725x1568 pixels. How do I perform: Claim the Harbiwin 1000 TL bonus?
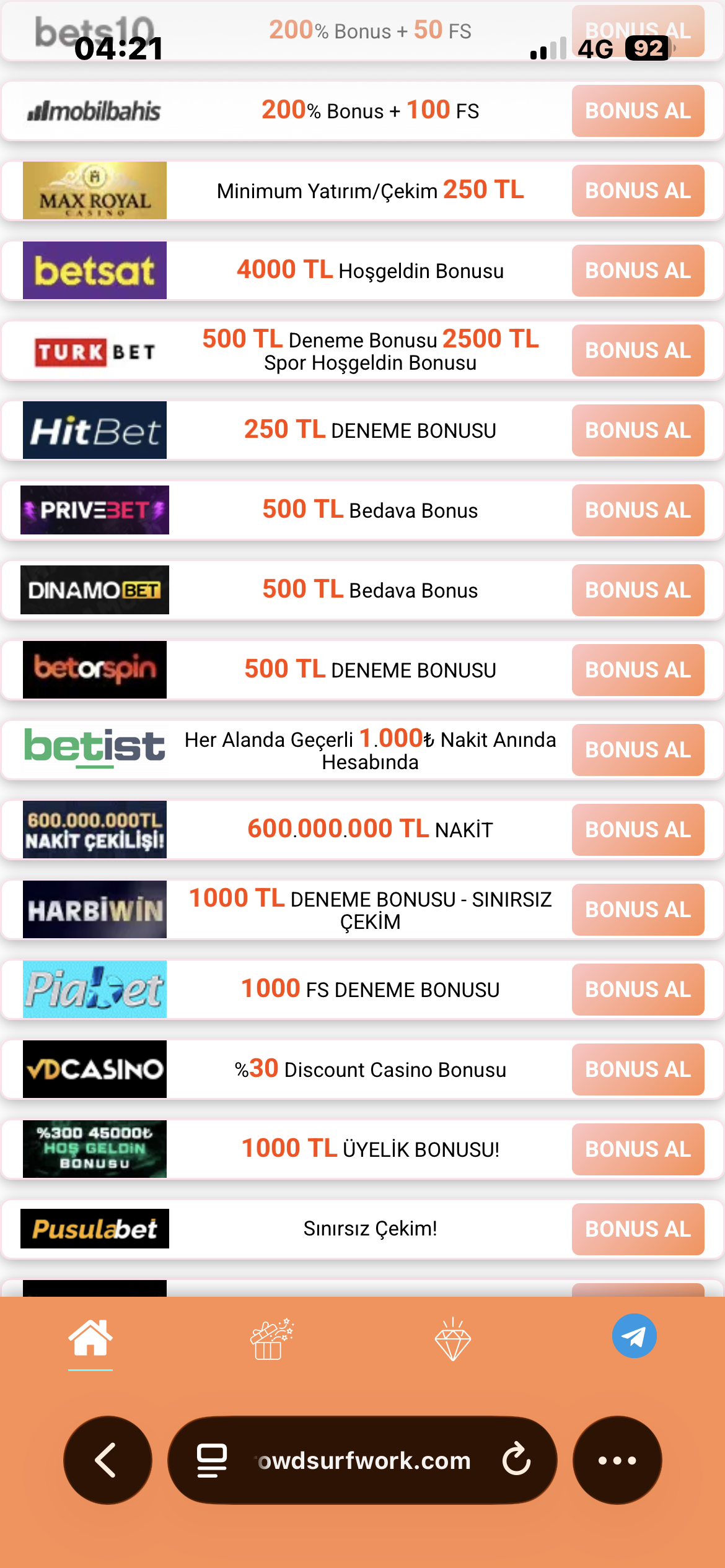coord(638,910)
